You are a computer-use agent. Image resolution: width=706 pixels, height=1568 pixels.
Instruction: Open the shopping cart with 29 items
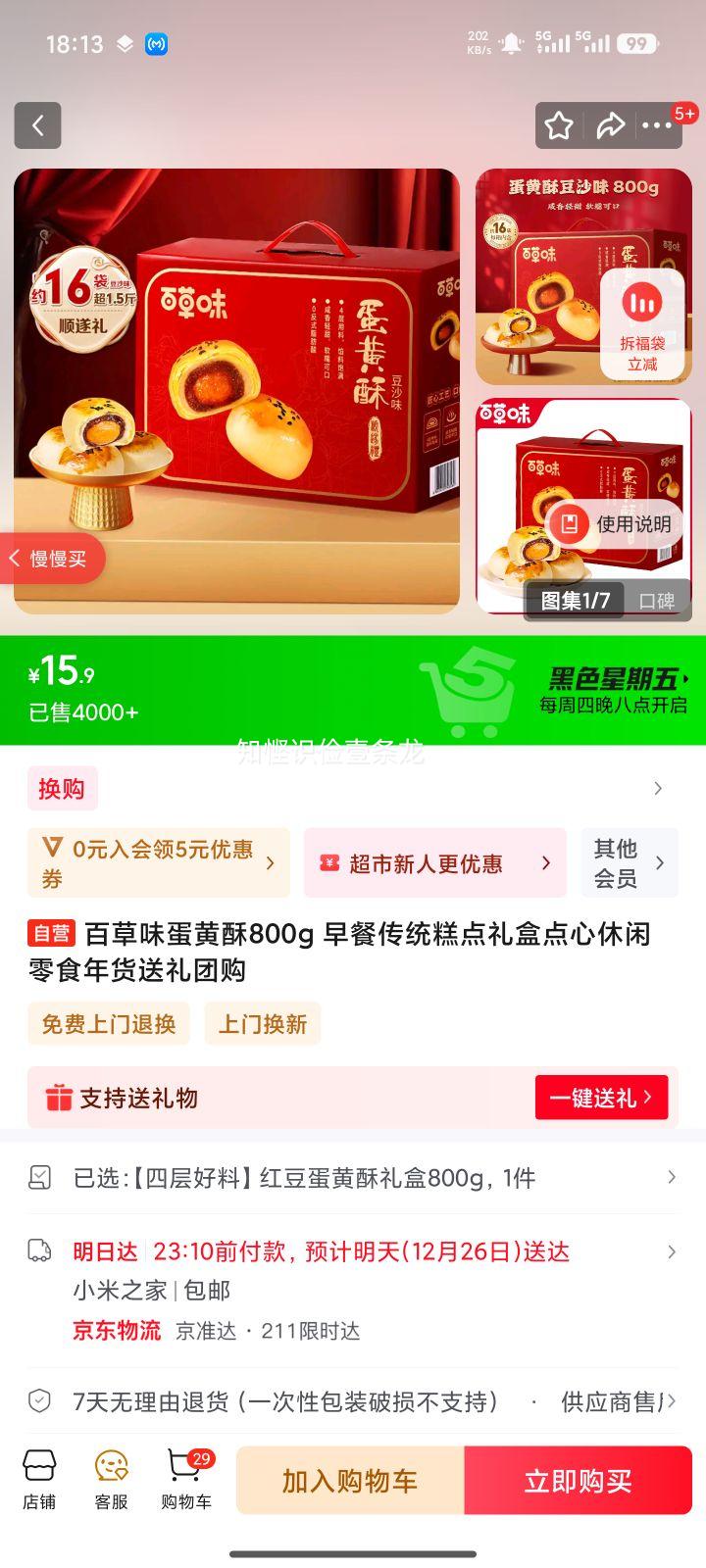pyautogui.click(x=186, y=1480)
